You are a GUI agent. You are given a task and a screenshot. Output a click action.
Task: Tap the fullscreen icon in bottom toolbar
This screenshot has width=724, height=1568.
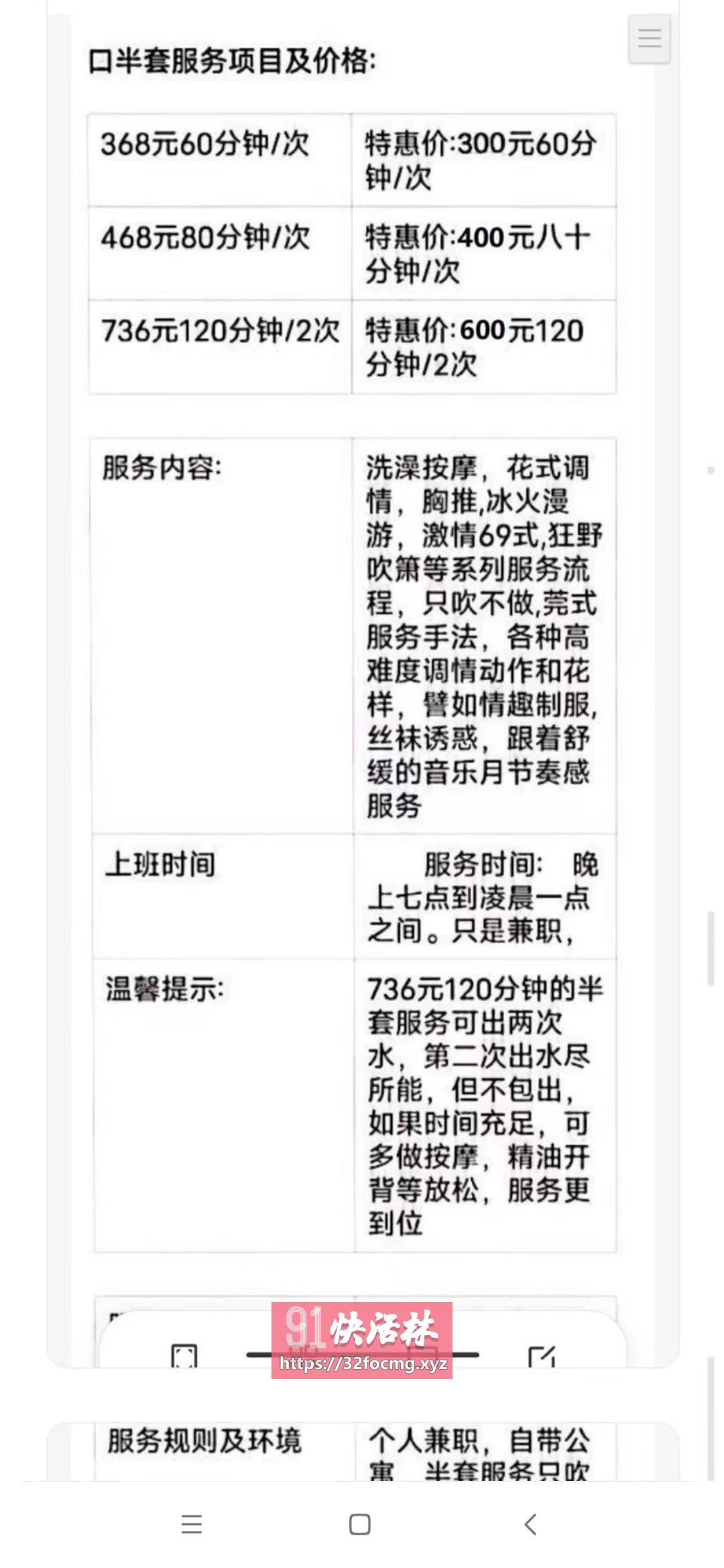click(184, 1356)
